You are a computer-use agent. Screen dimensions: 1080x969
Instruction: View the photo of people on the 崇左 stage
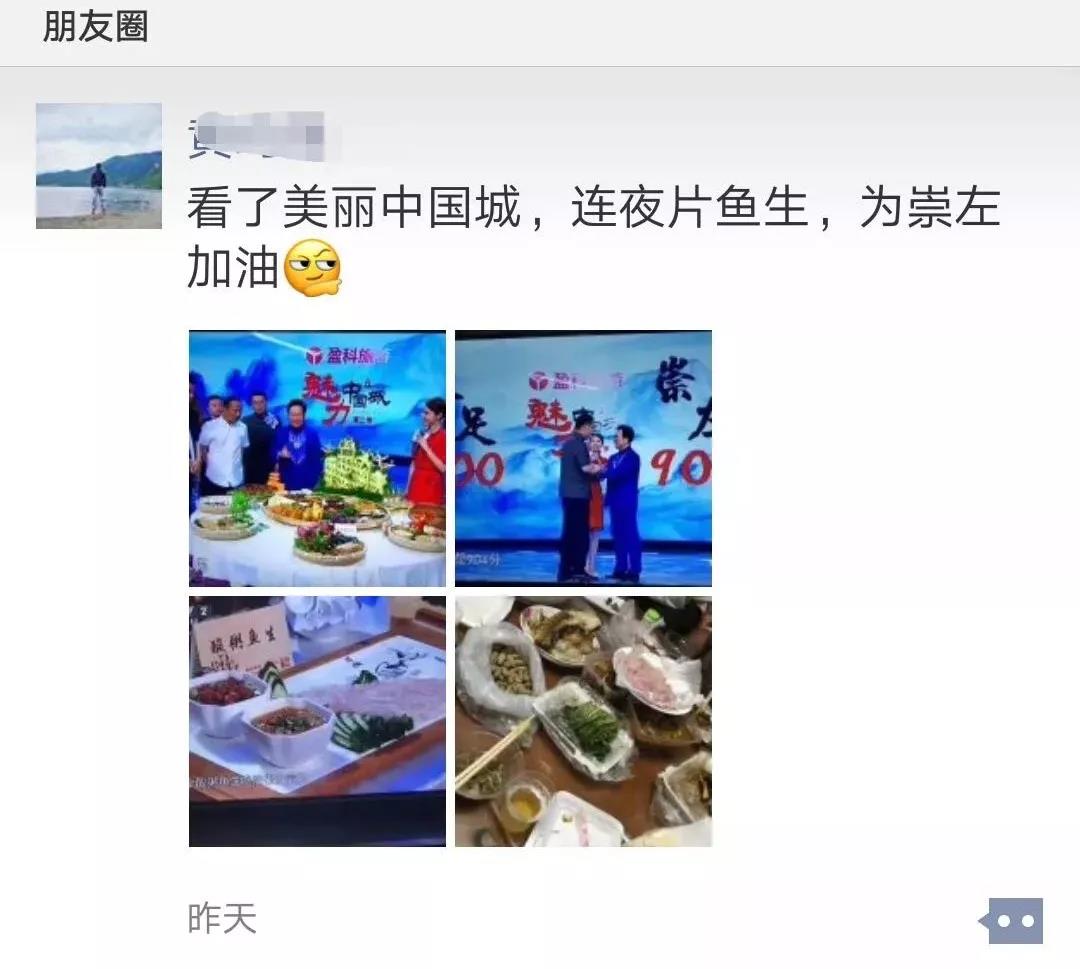click(x=583, y=458)
